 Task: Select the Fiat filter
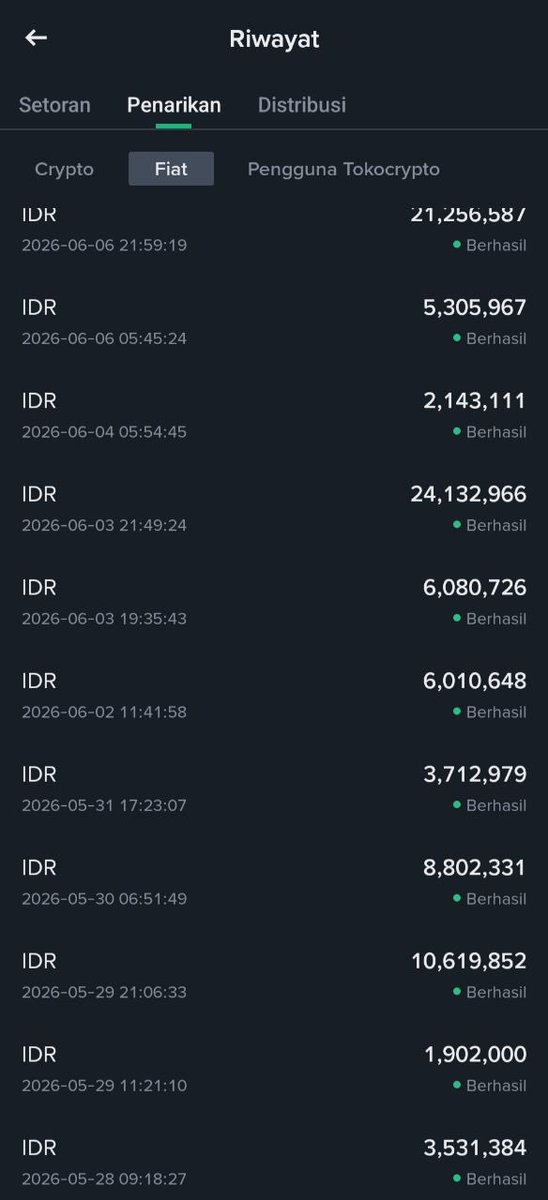[171, 169]
